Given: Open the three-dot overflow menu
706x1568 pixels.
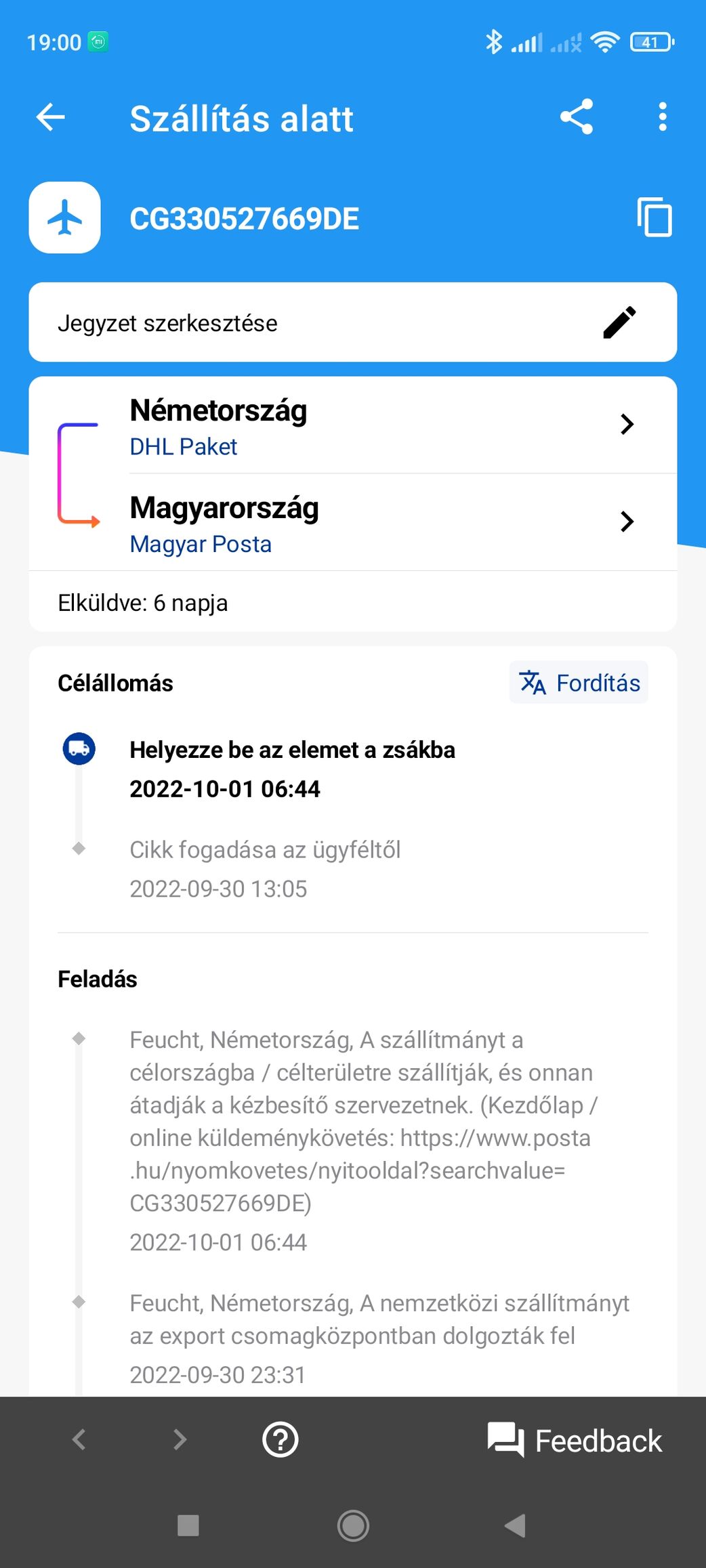Looking at the screenshot, I should pos(662,117).
